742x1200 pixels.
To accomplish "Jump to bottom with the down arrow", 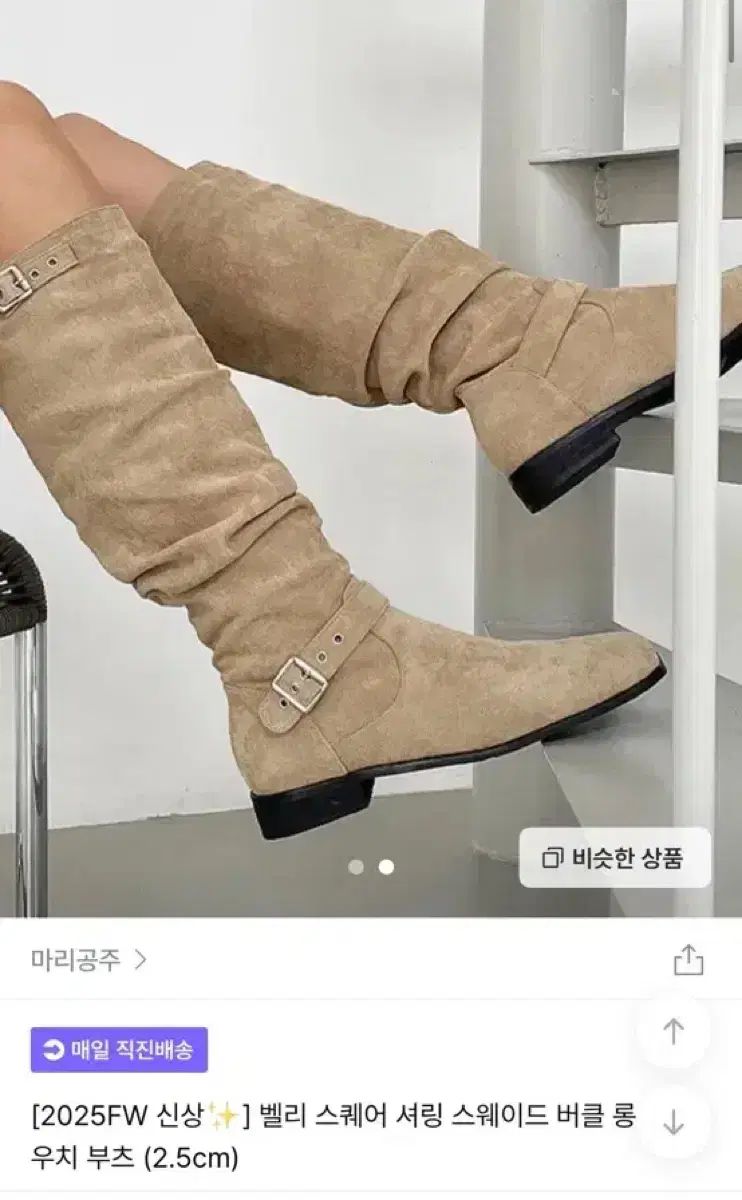I will (x=673, y=1123).
